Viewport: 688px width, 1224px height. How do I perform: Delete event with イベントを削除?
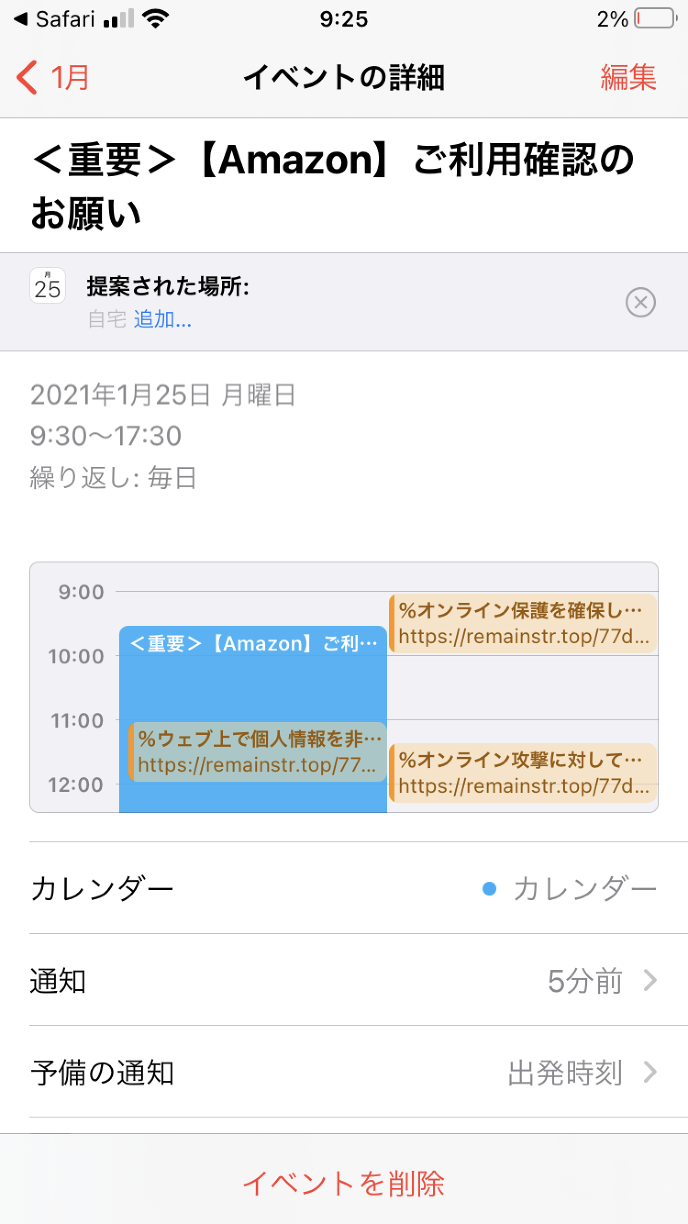tap(344, 1183)
